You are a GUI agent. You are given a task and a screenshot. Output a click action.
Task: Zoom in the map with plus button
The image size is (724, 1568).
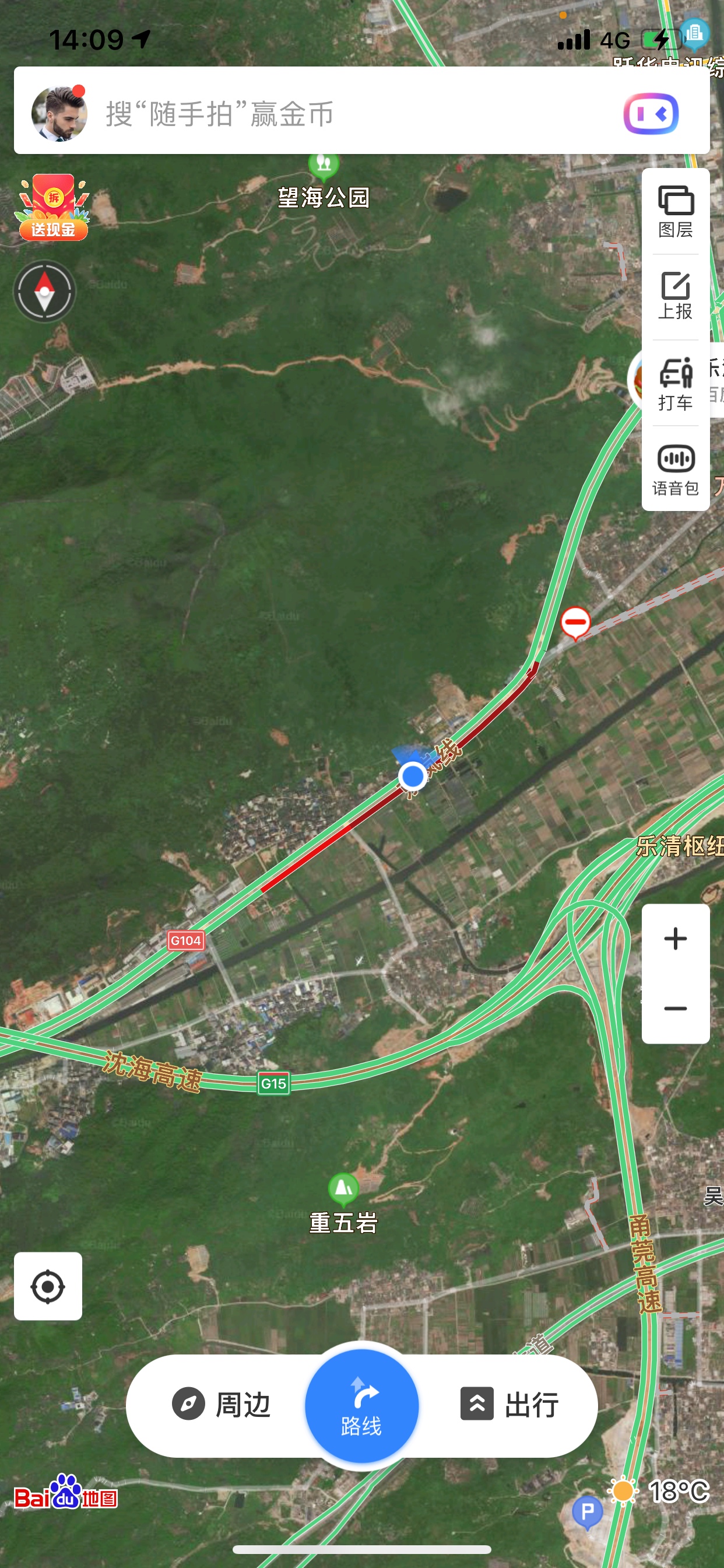[674, 939]
